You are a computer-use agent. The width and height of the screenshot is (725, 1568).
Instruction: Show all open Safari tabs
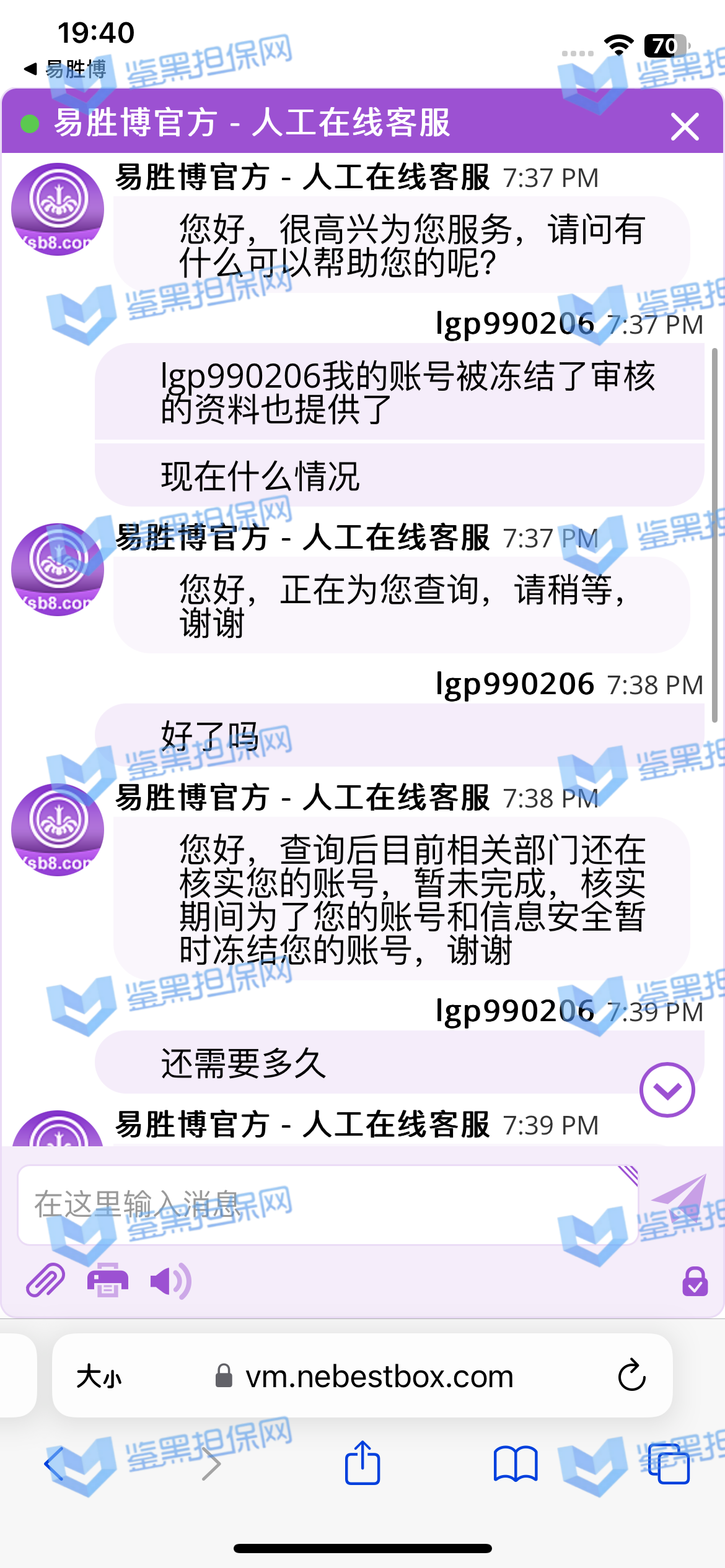[669, 1464]
